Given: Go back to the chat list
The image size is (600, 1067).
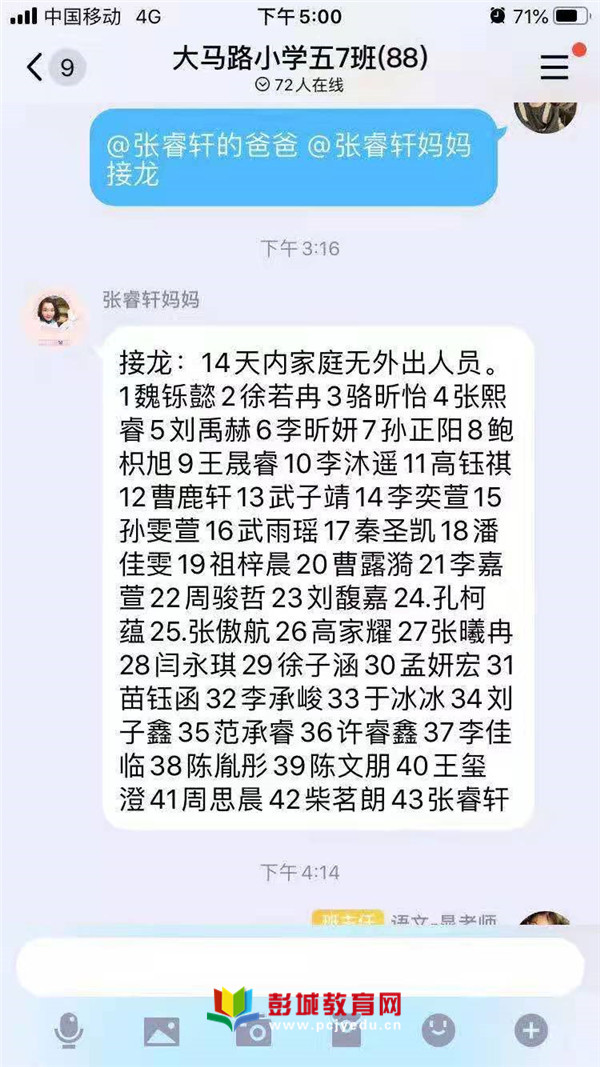Looking at the screenshot, I should [52, 68].
